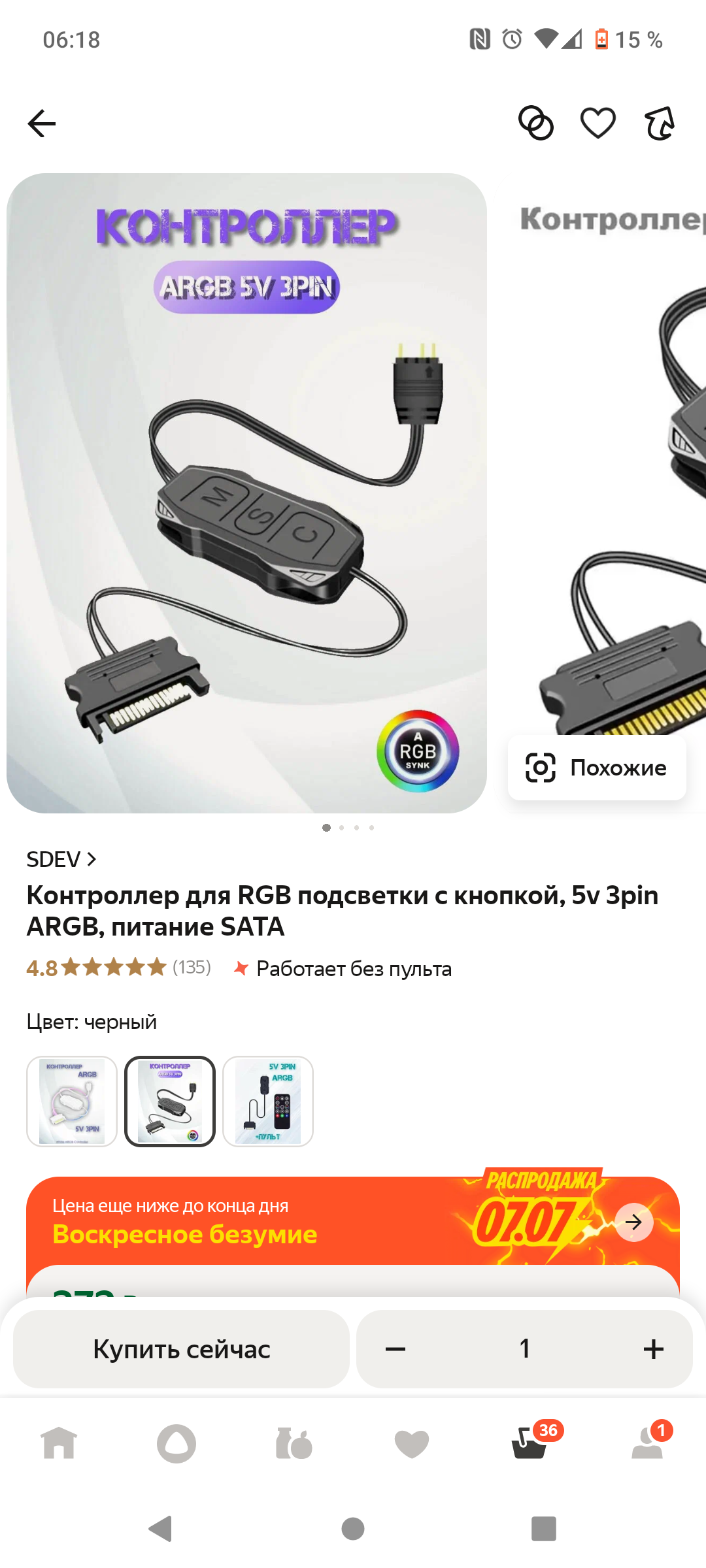Go back using the top-left arrow
The height and width of the screenshot is (1568, 706).
[x=42, y=123]
